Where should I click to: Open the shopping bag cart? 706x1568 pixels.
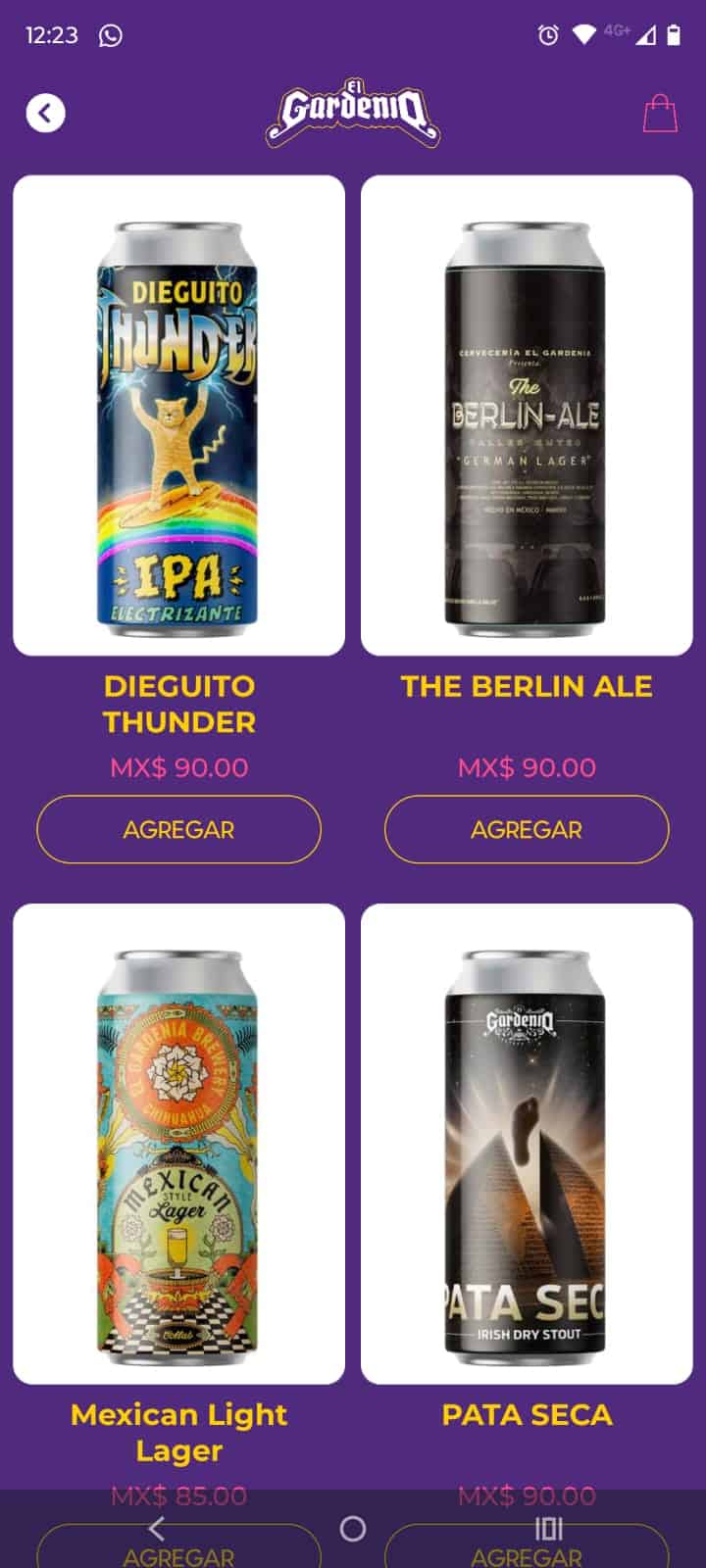click(660, 114)
